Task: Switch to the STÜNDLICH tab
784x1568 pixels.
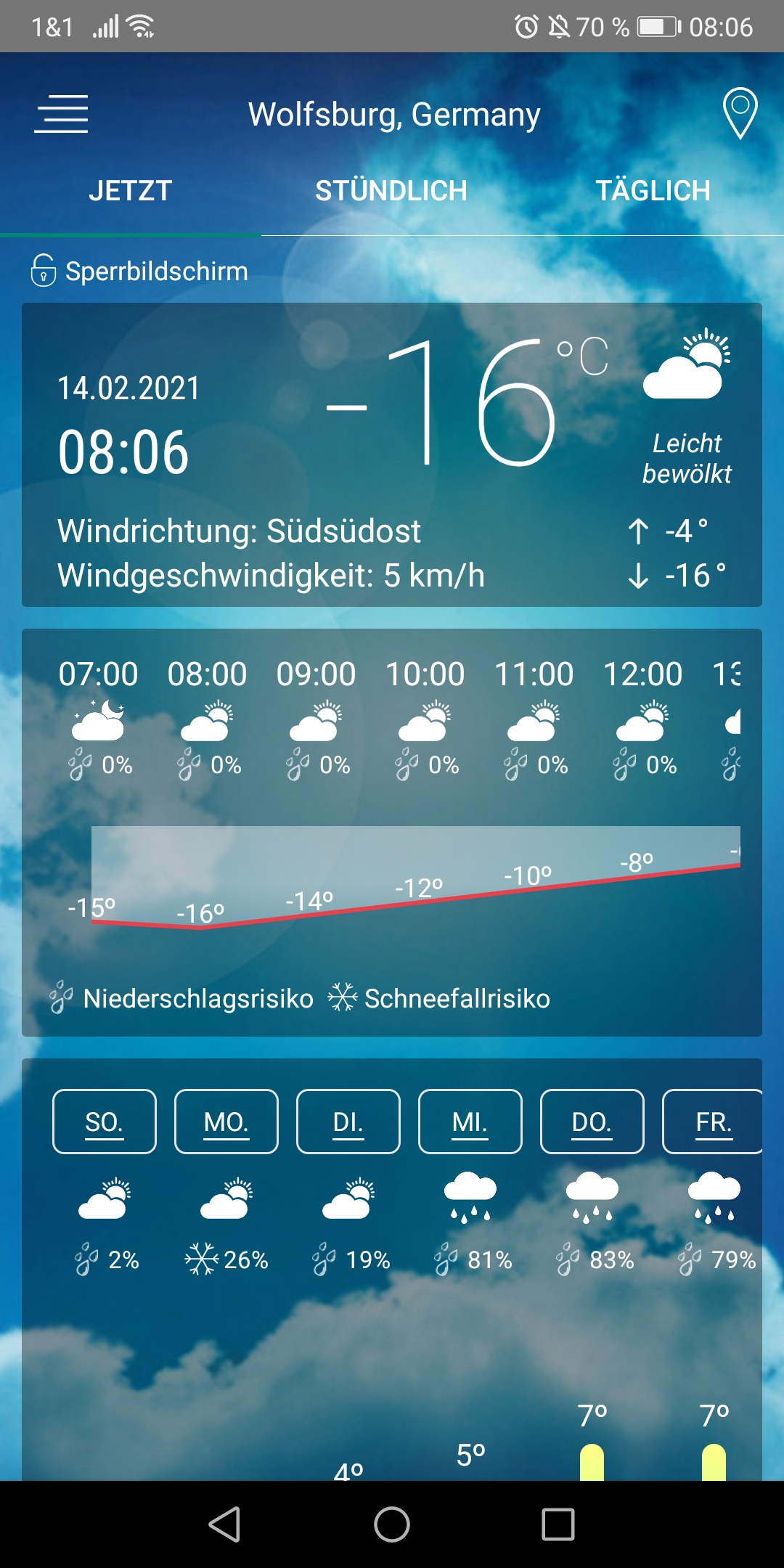Action: [391, 191]
